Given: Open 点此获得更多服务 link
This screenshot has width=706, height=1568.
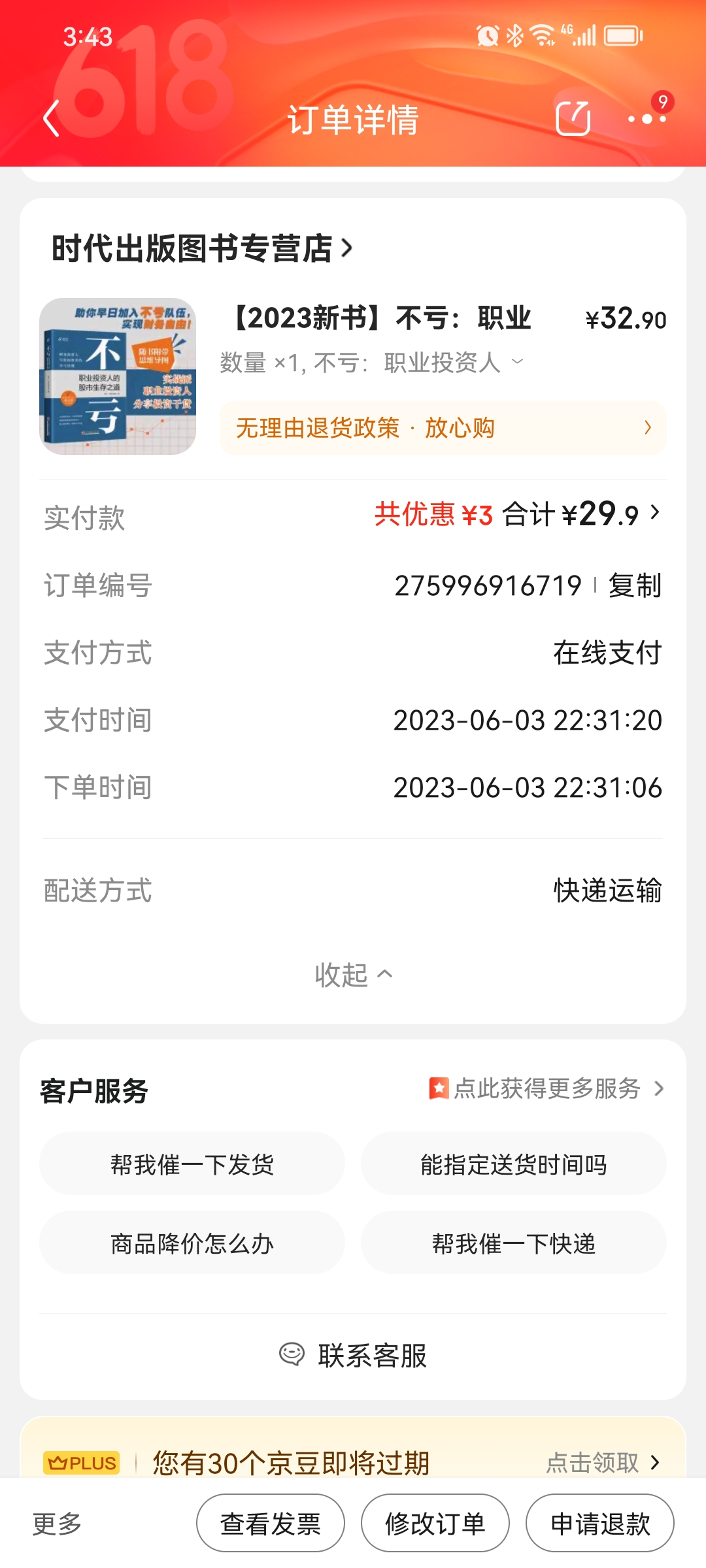Looking at the screenshot, I should coord(547,1088).
